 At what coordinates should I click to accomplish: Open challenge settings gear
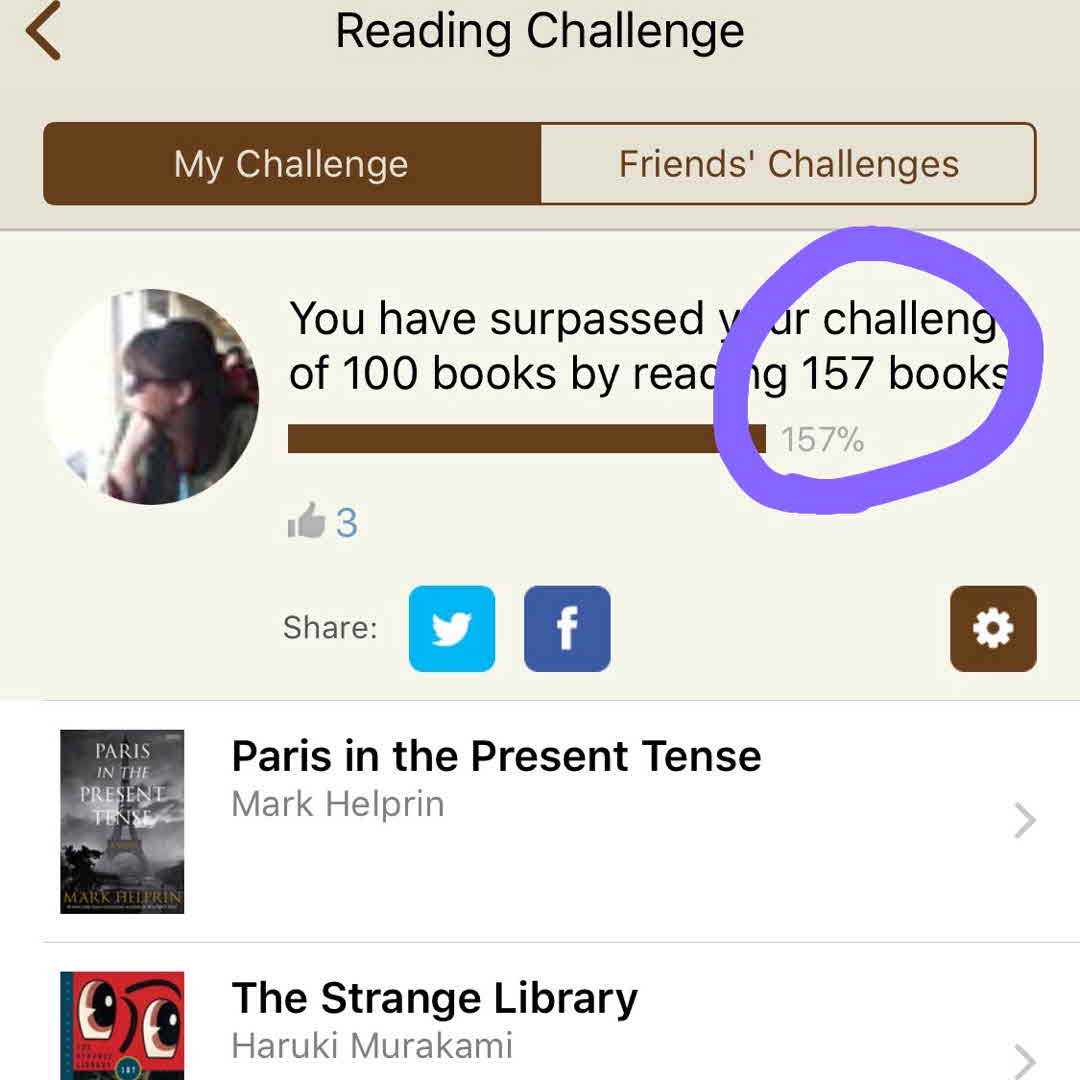click(x=992, y=628)
